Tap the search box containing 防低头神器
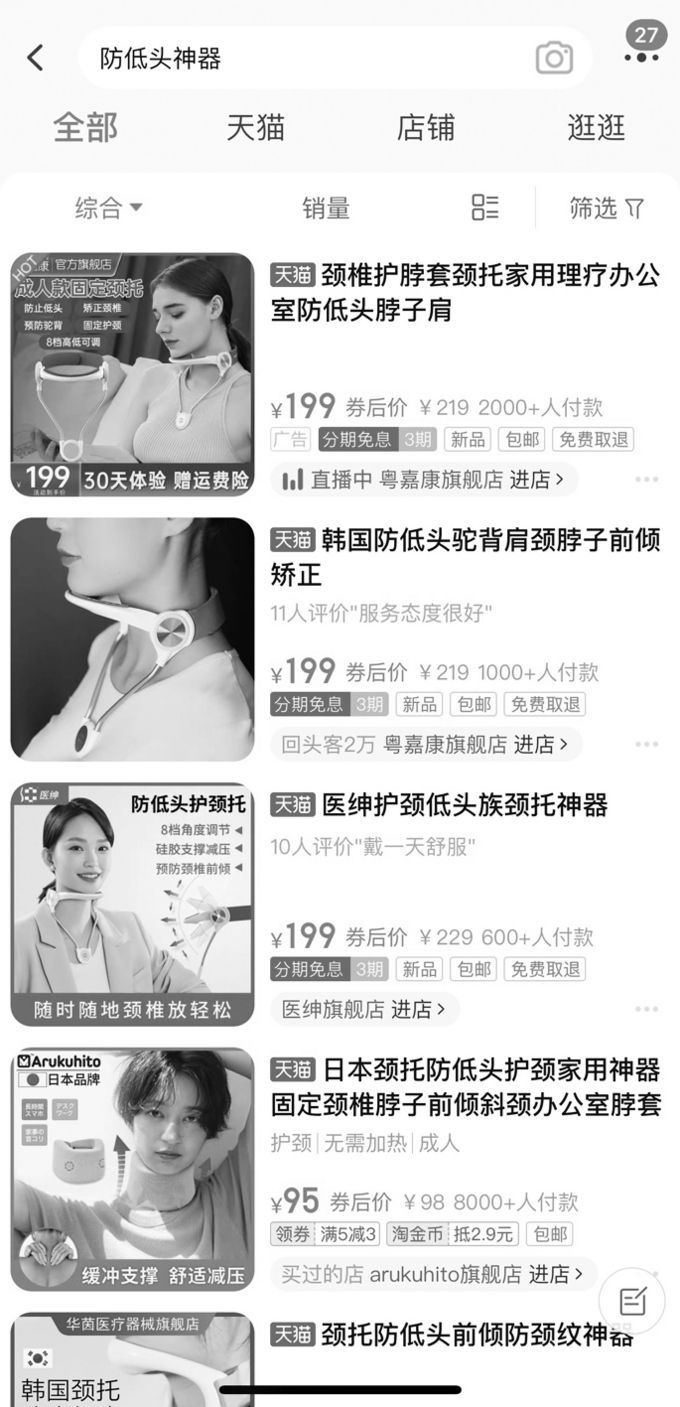The height and width of the screenshot is (1407, 680). [x=300, y=58]
